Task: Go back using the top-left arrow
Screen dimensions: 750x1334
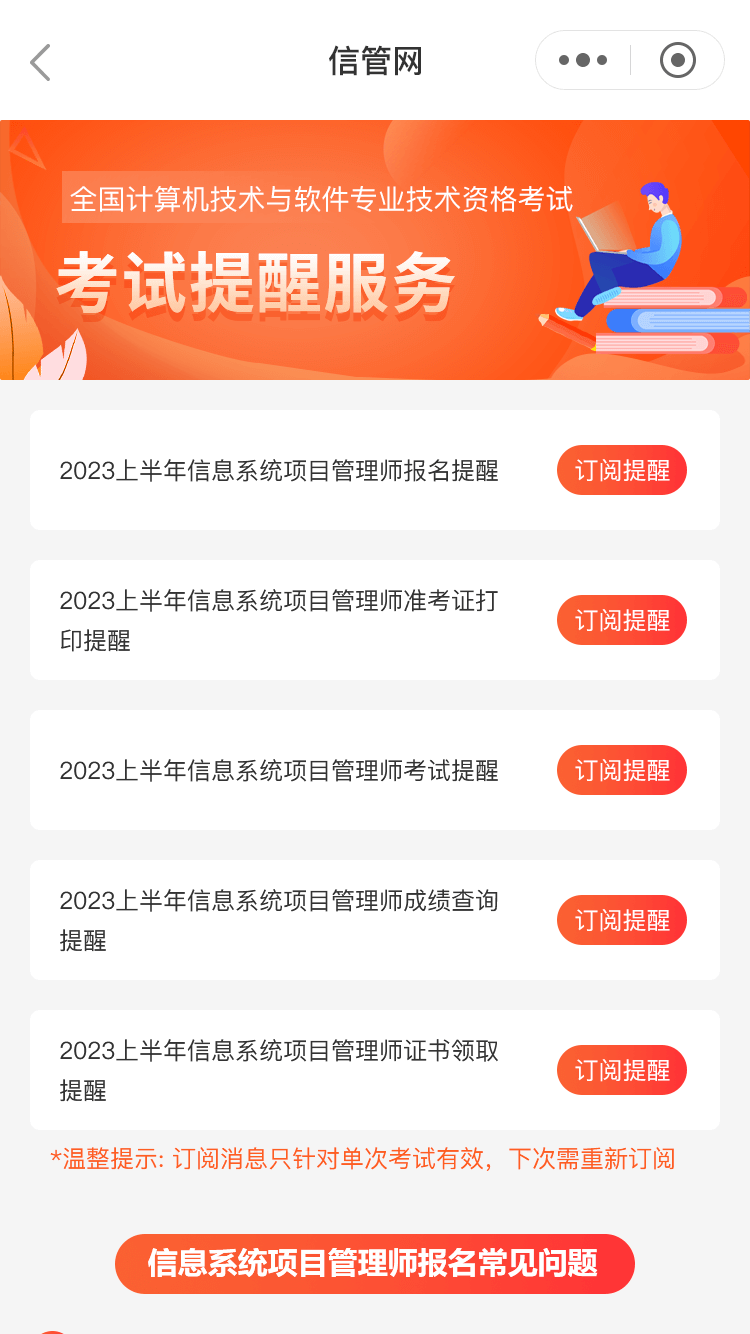Action: [x=40, y=62]
